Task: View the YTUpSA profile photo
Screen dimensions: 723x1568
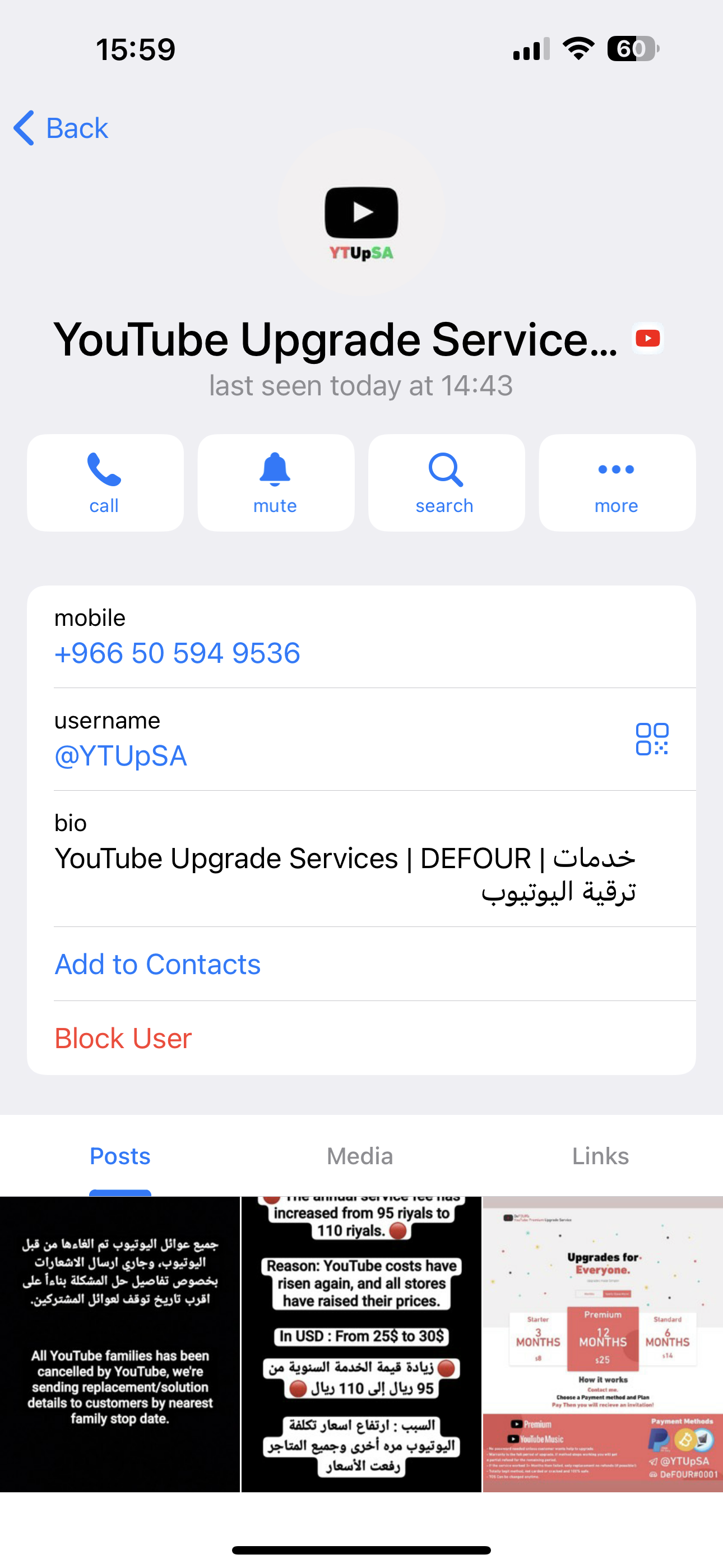Action: (x=361, y=213)
